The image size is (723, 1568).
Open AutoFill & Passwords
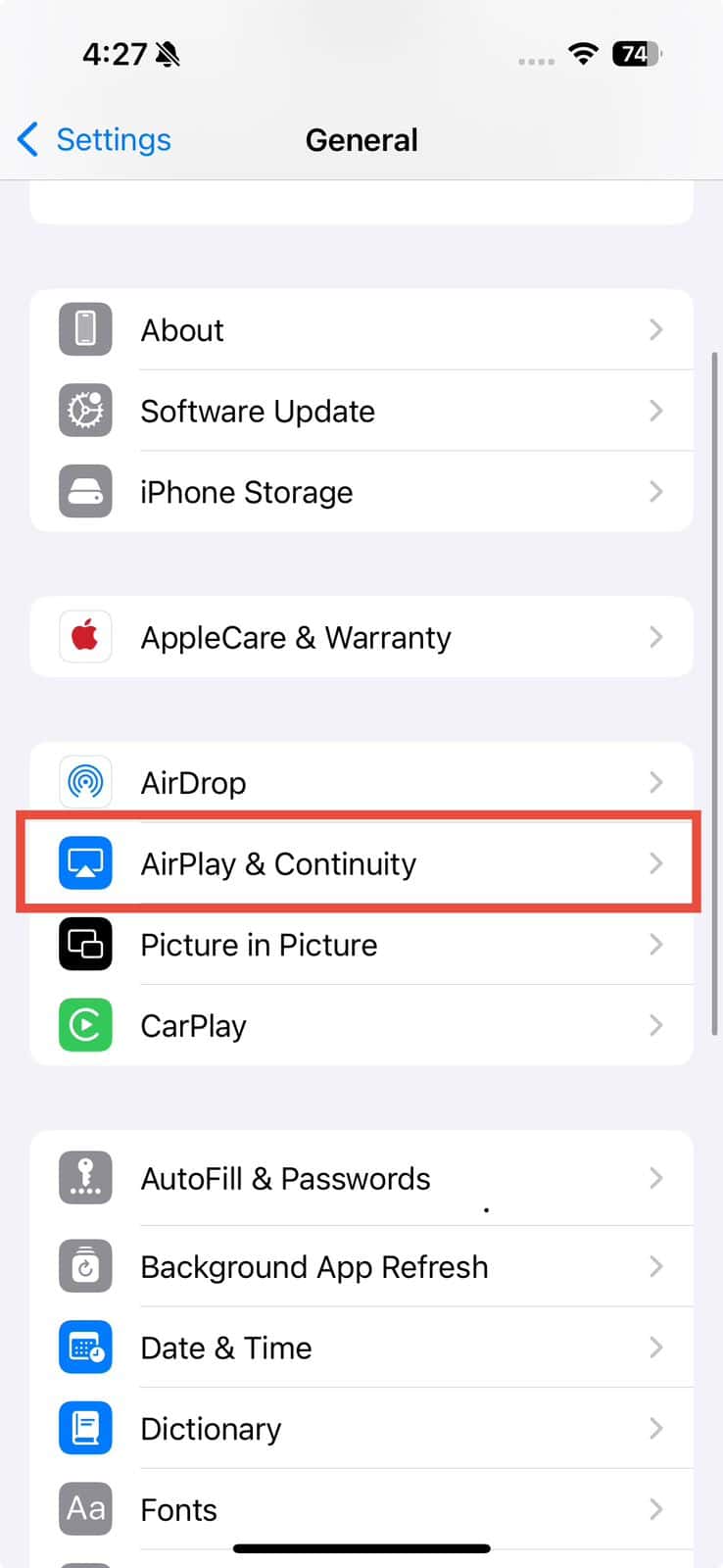pos(361,1178)
